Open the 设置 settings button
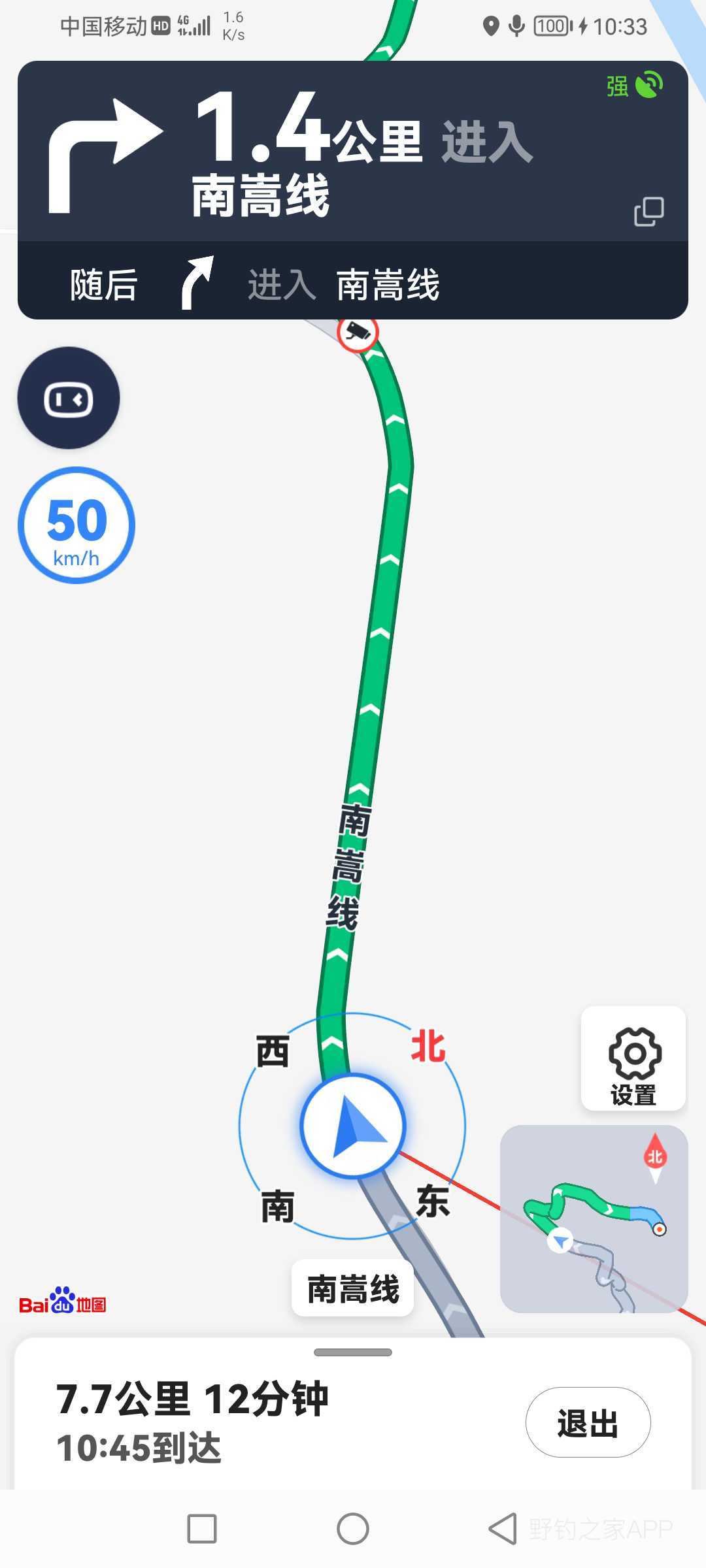Image resolution: width=706 pixels, height=1568 pixels. click(x=633, y=1058)
